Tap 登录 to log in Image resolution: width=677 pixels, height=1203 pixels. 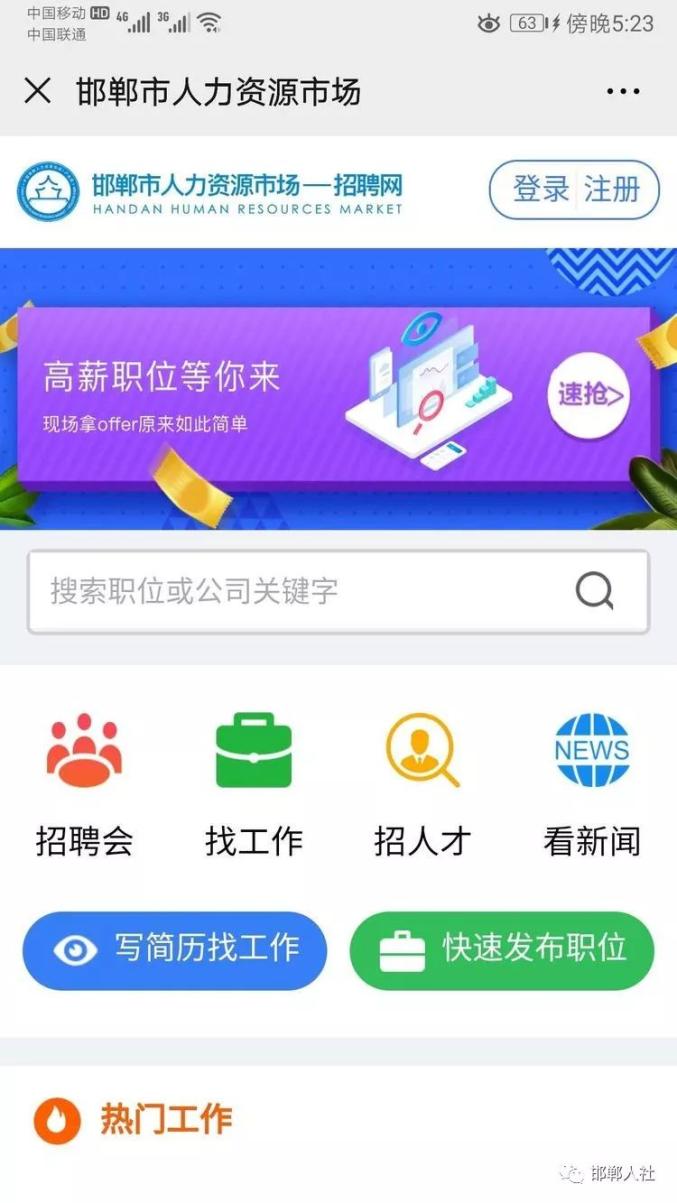[x=541, y=189]
